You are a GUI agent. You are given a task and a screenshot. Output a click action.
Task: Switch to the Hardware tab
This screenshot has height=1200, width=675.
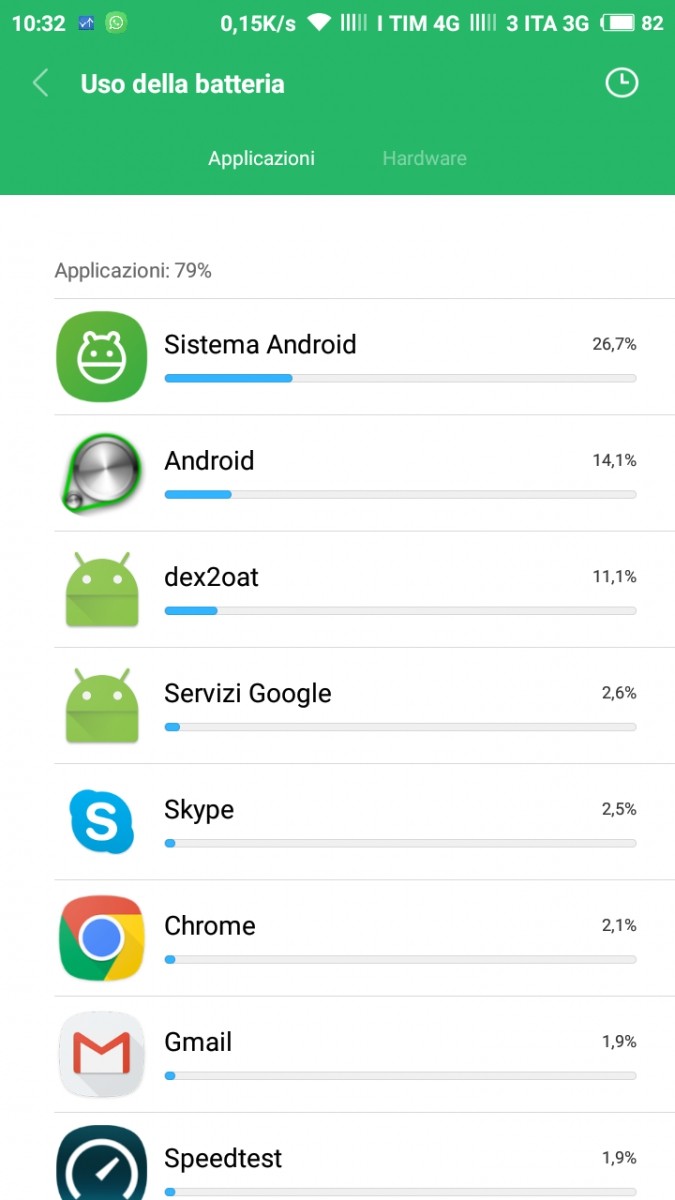(x=424, y=158)
